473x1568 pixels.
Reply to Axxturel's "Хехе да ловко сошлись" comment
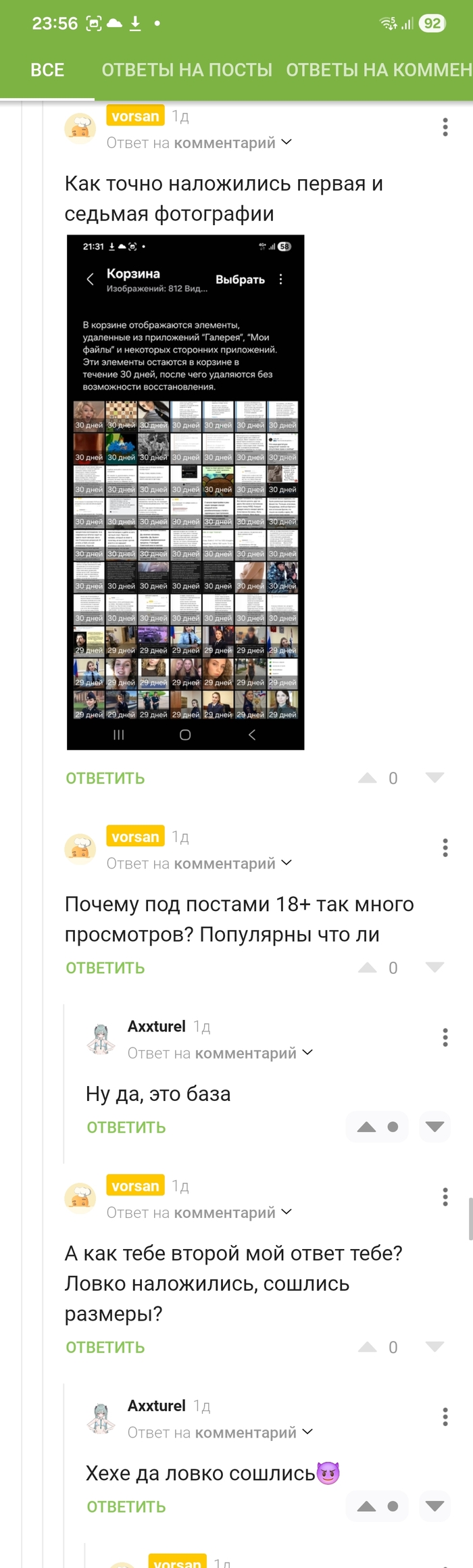[x=126, y=1506]
